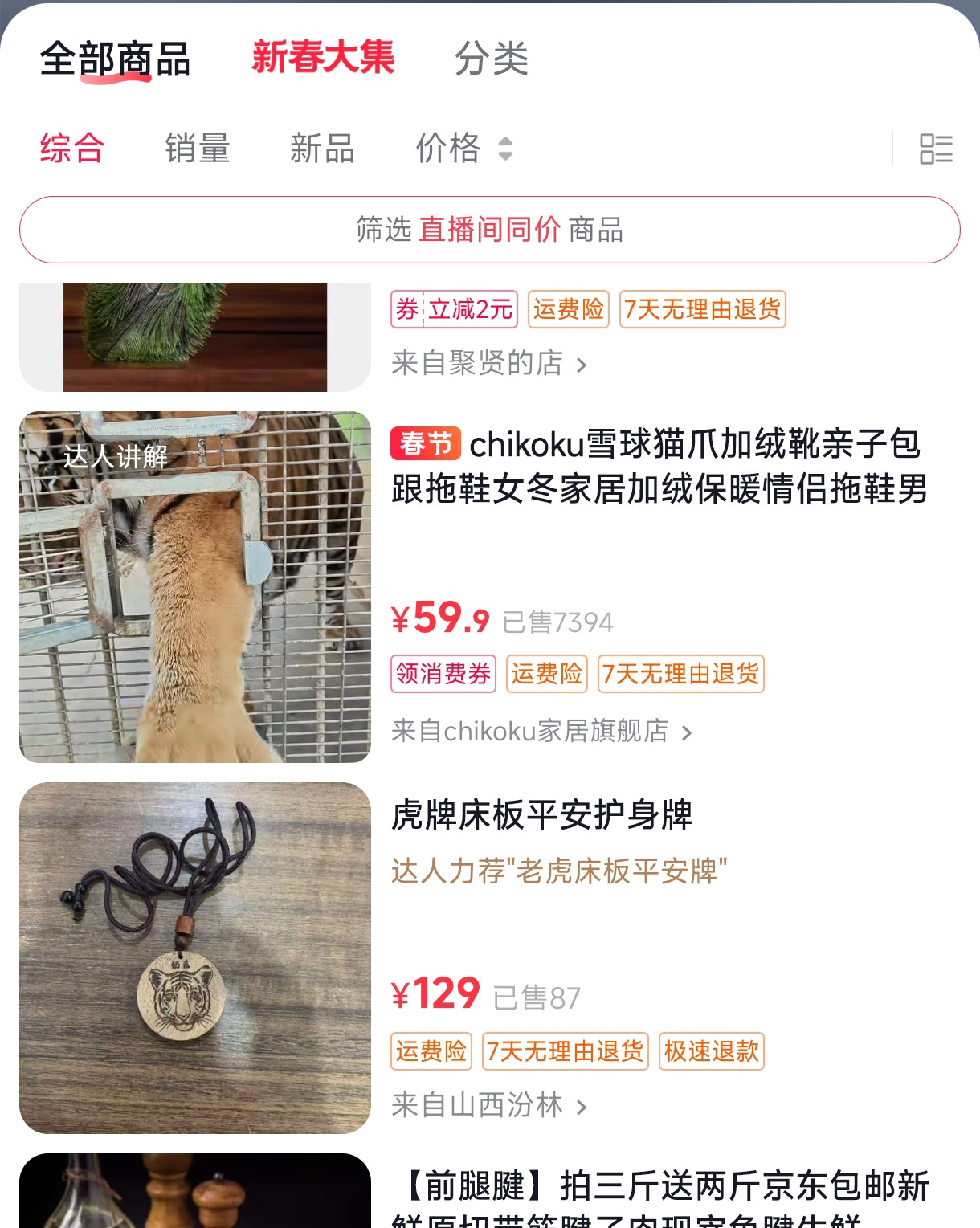Screen dimensions: 980x1228
Task: Sort by 新品
Action: (323, 149)
